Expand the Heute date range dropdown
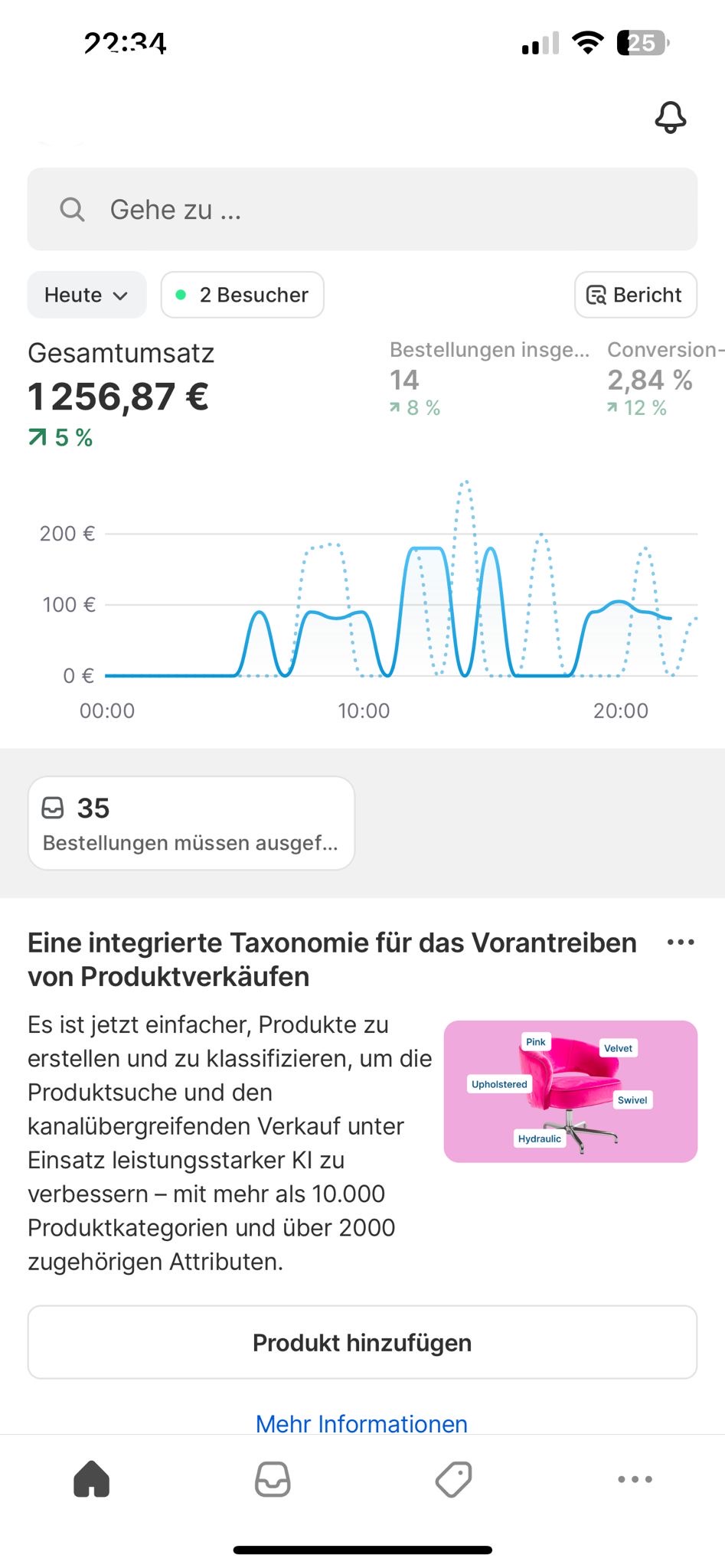Screen dimensions: 725x1568 coord(87,295)
